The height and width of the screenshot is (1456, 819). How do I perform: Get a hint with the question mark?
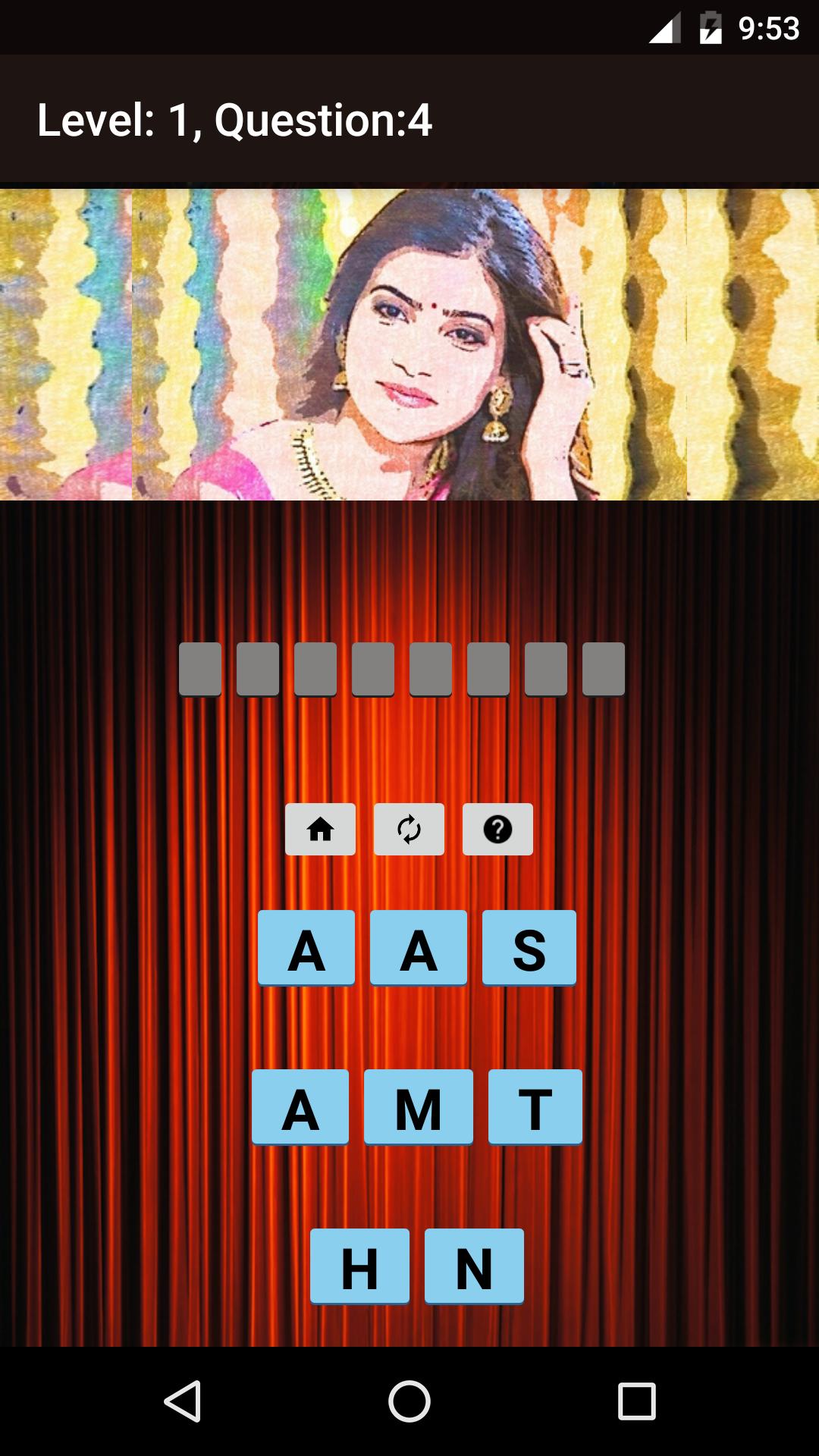(497, 829)
